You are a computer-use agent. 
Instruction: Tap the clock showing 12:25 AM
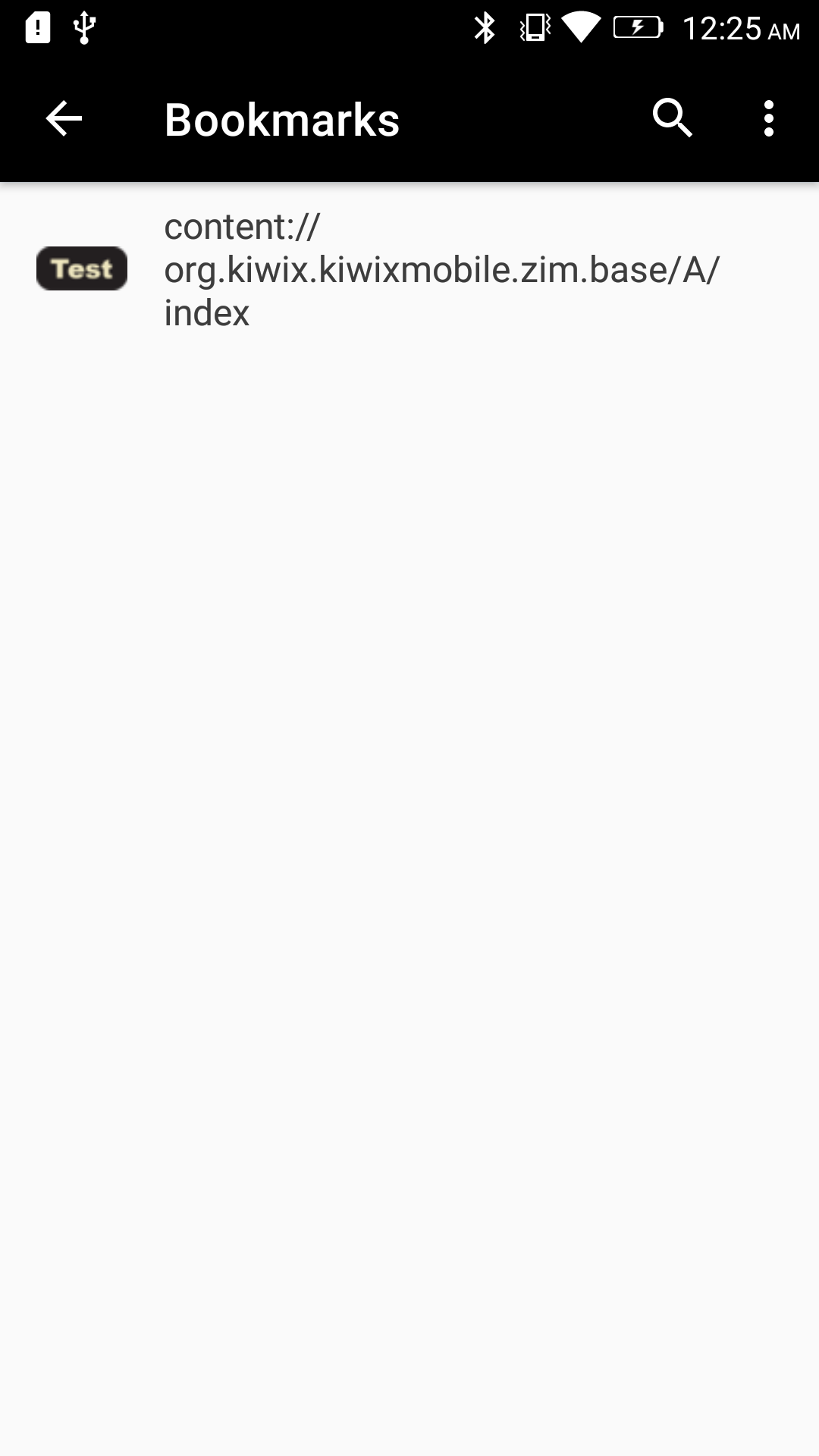739,29
